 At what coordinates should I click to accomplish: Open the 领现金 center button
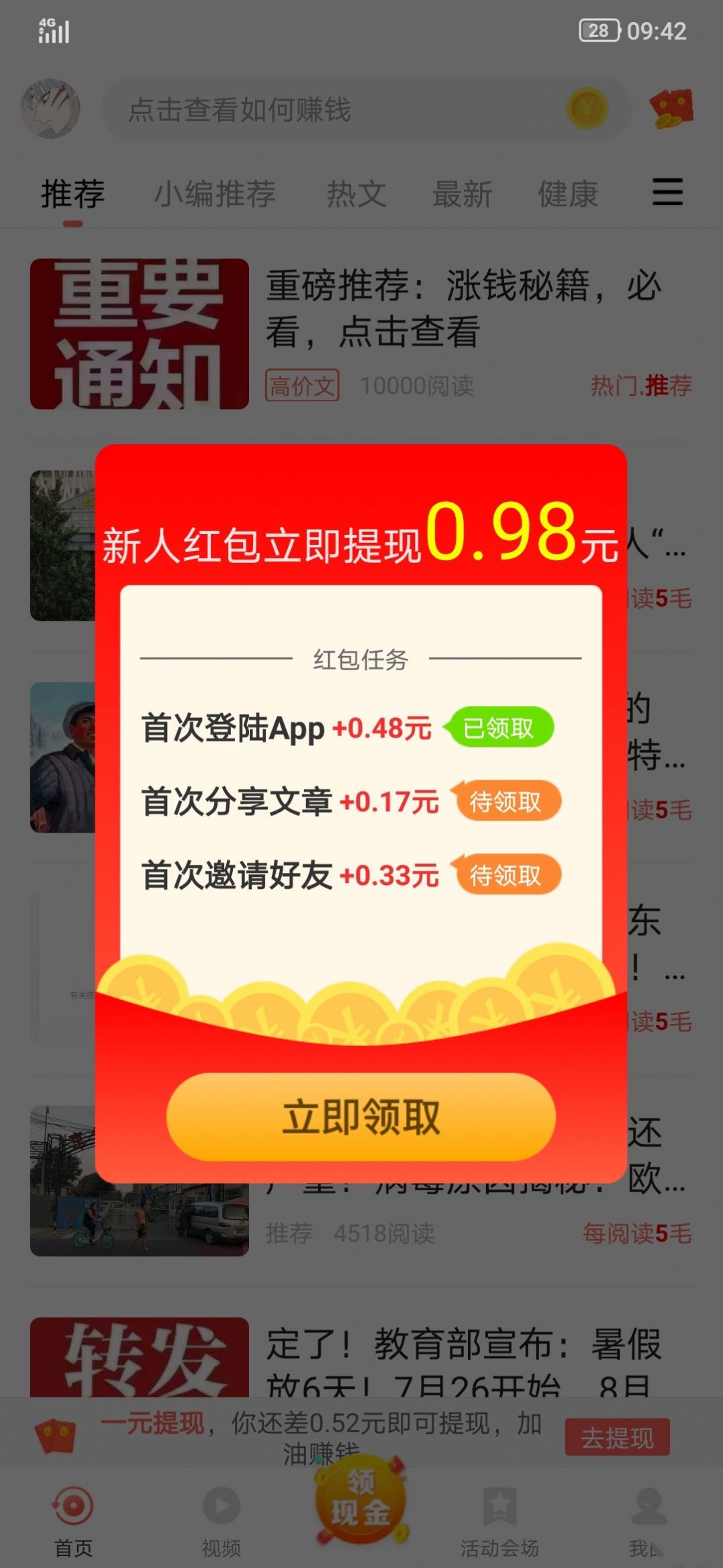pyautogui.click(x=360, y=1500)
